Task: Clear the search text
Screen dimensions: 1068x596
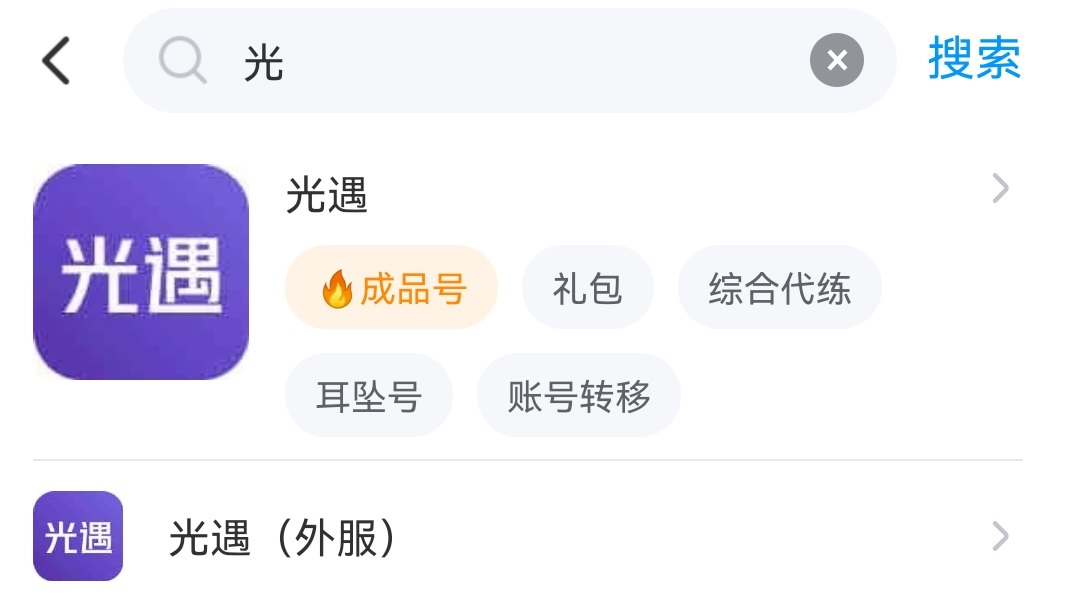Action: [836, 61]
